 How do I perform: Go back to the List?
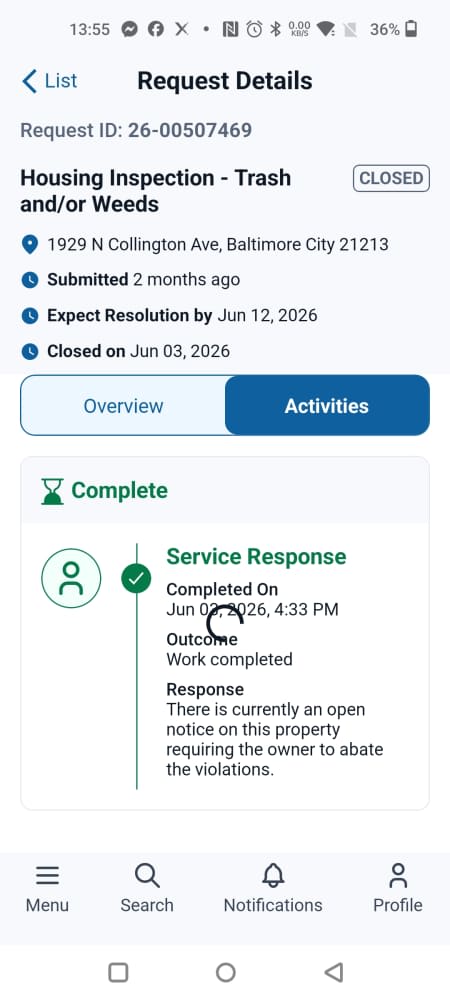pyautogui.click(x=49, y=81)
